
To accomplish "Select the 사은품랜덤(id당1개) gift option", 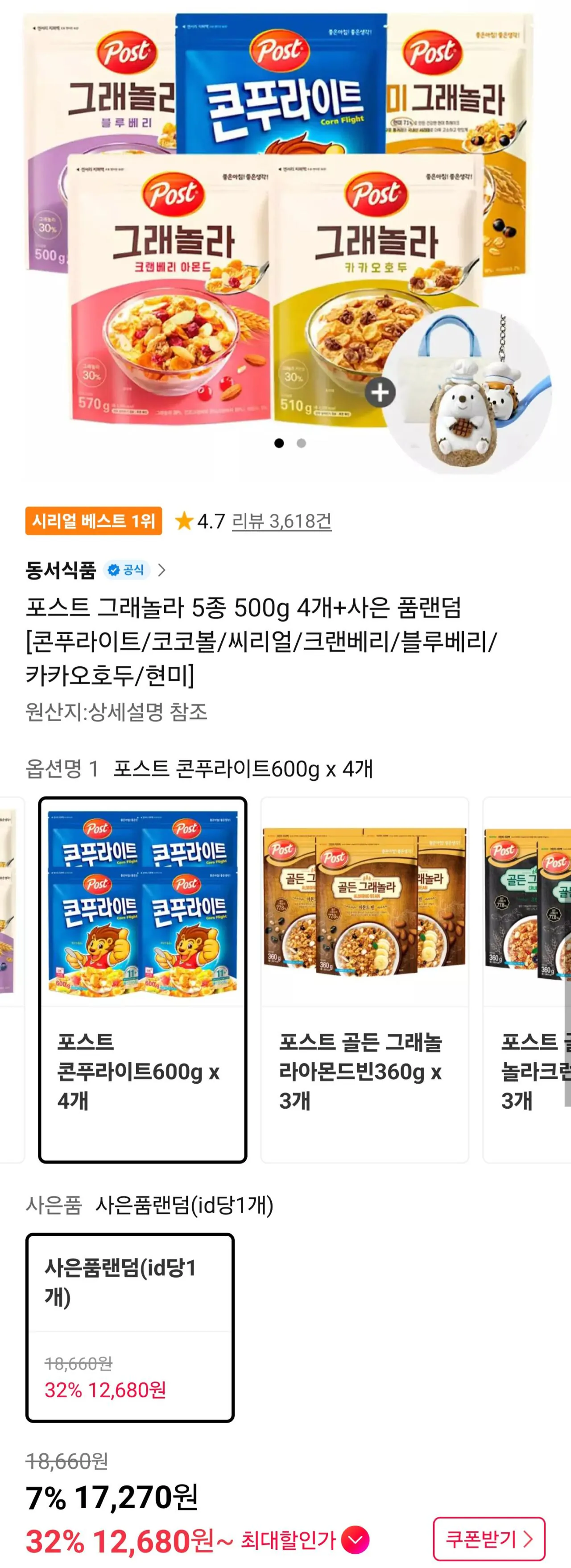I will pyautogui.click(x=130, y=1333).
